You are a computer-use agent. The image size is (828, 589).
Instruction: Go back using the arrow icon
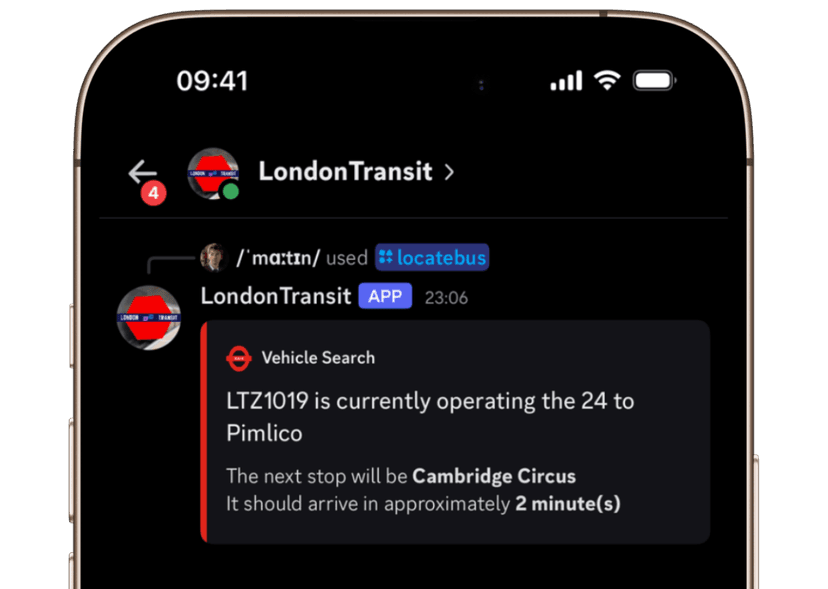coord(143,172)
